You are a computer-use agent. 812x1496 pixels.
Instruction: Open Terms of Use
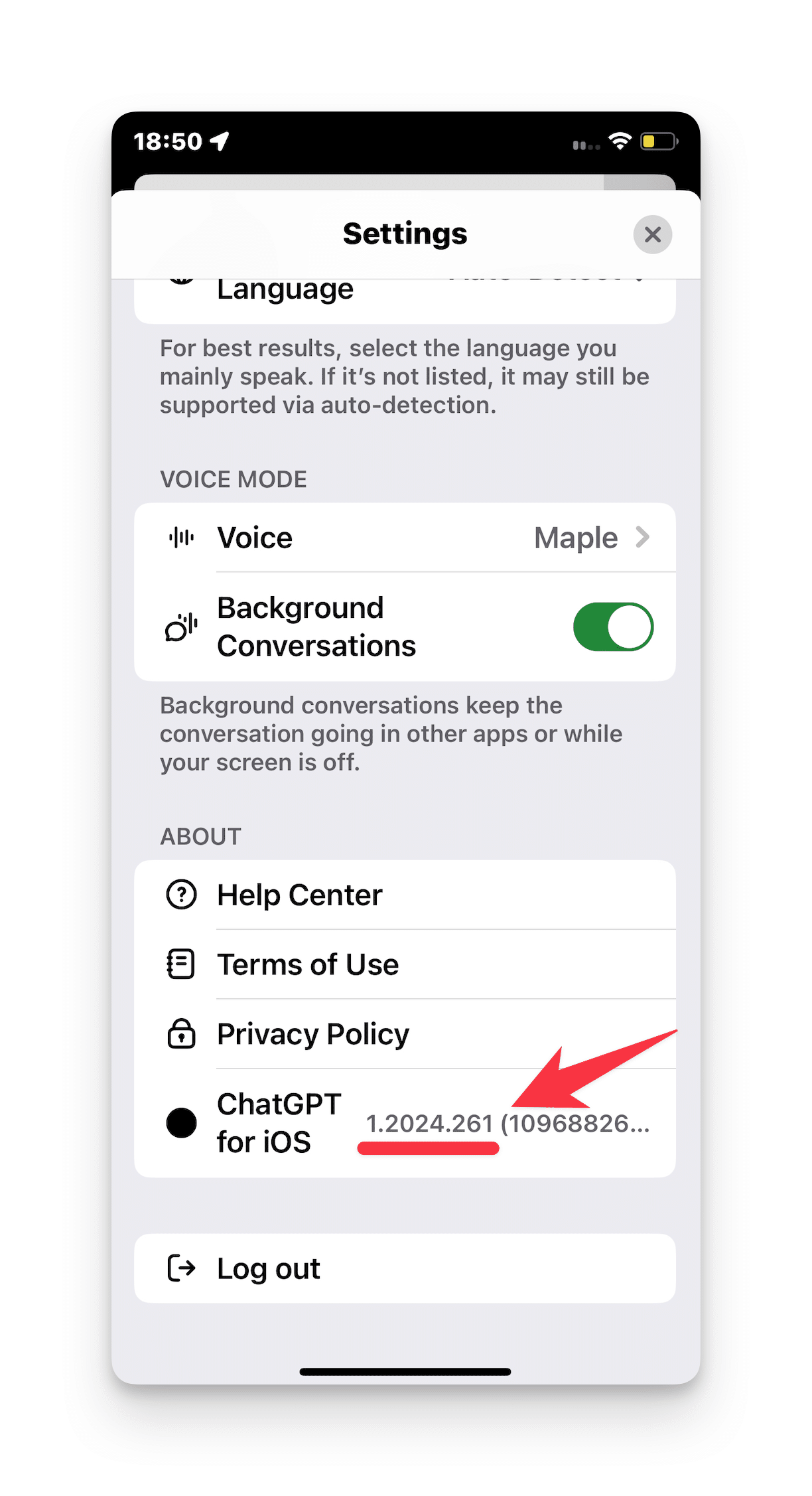click(405, 964)
